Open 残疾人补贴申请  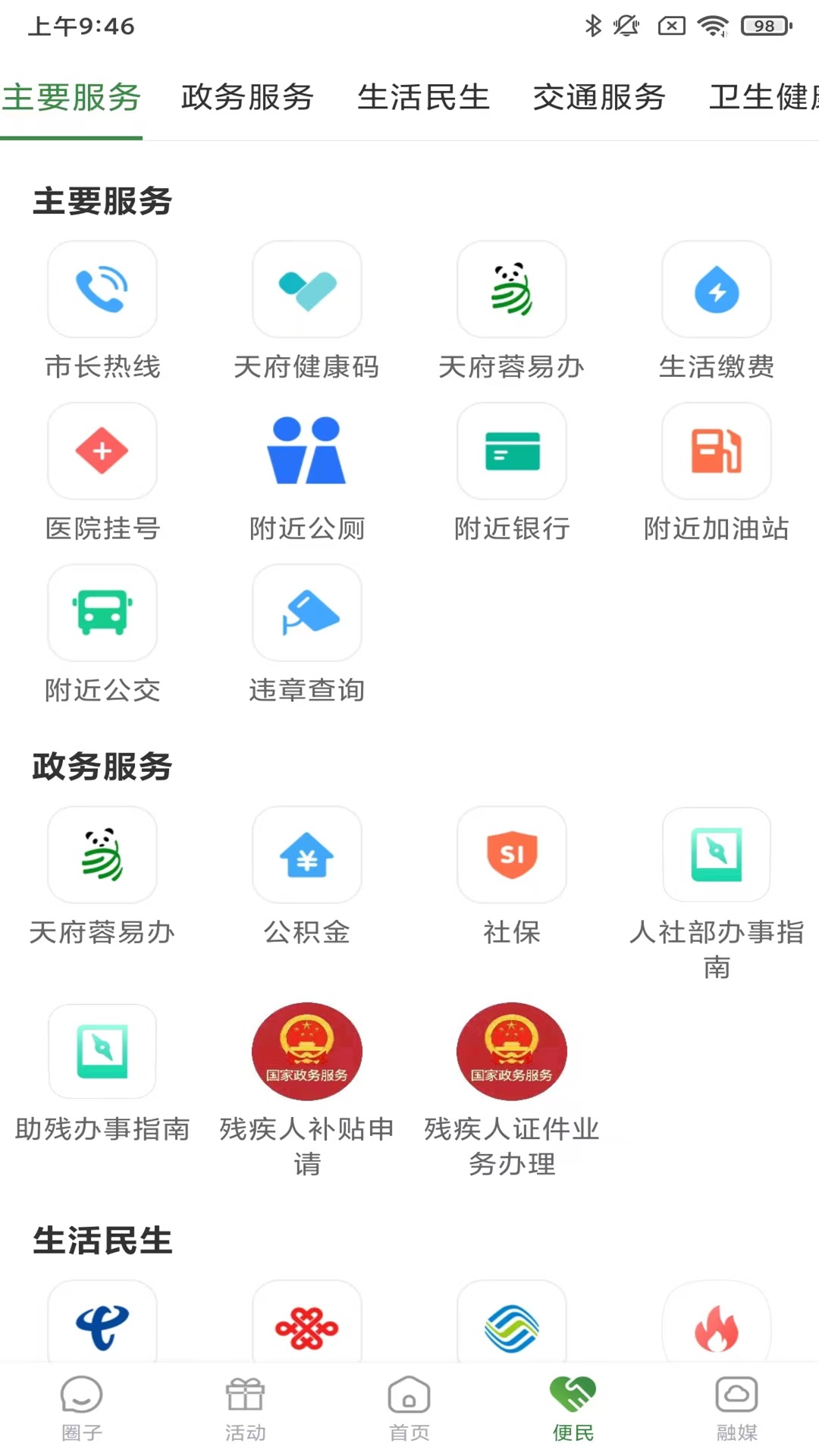[x=307, y=1053]
